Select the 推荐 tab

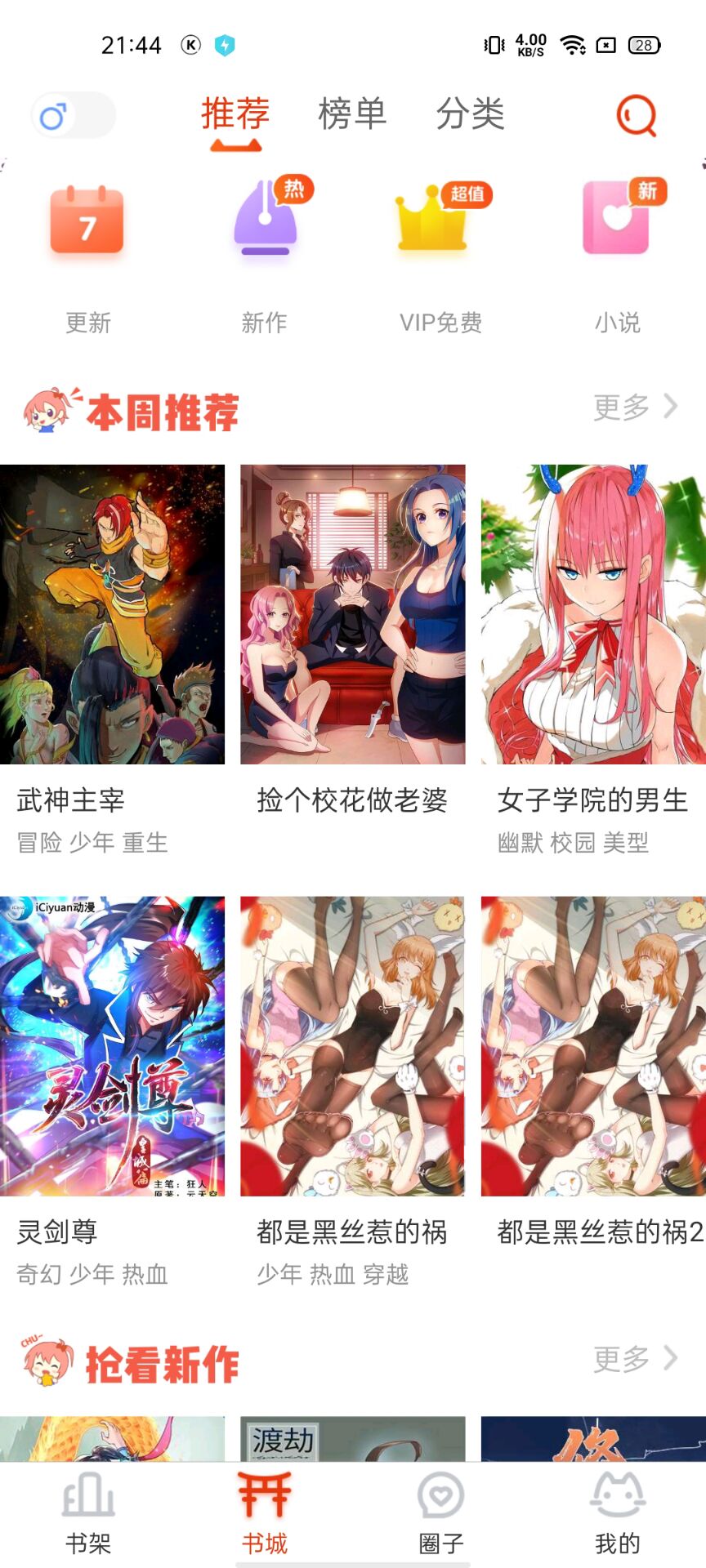tap(235, 114)
